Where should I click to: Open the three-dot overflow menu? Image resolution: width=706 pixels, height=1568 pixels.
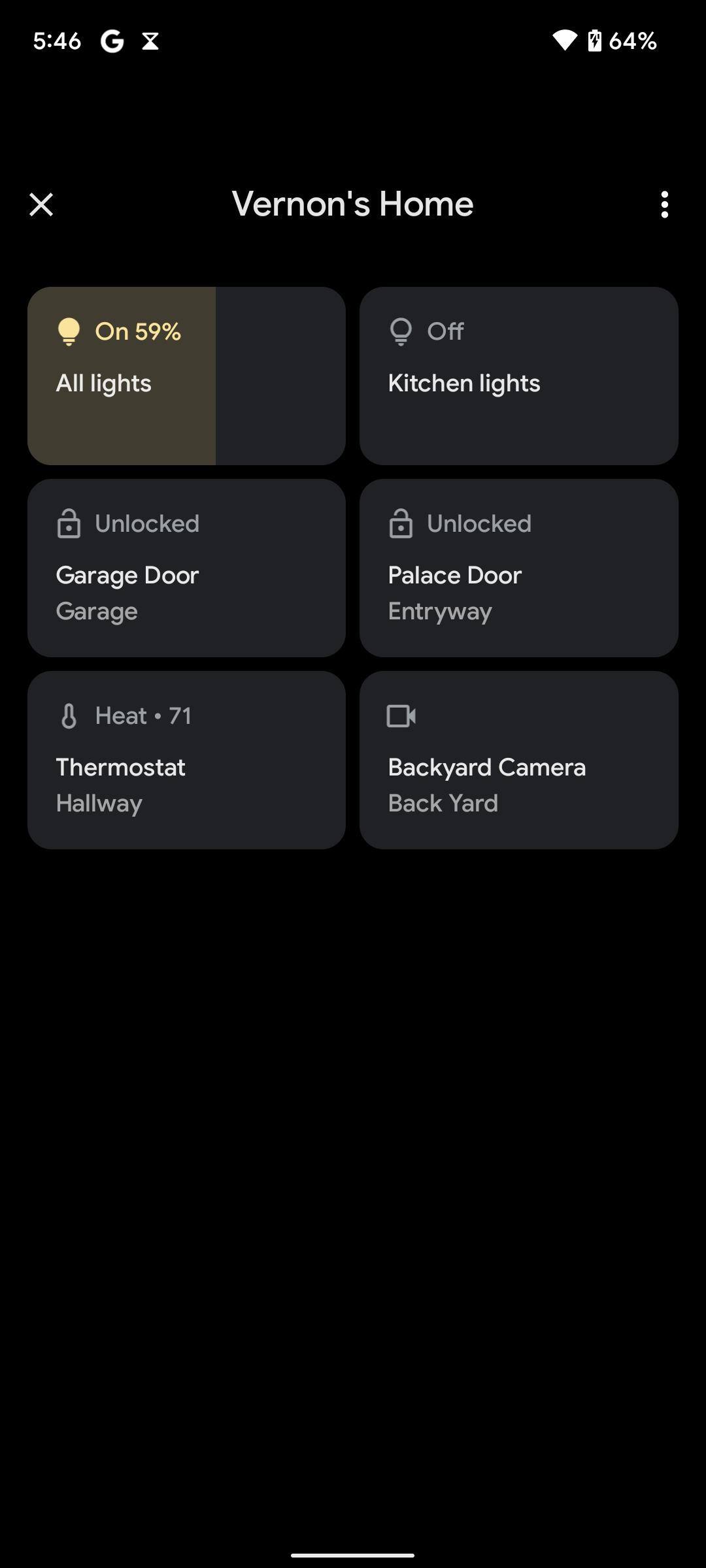[664, 204]
